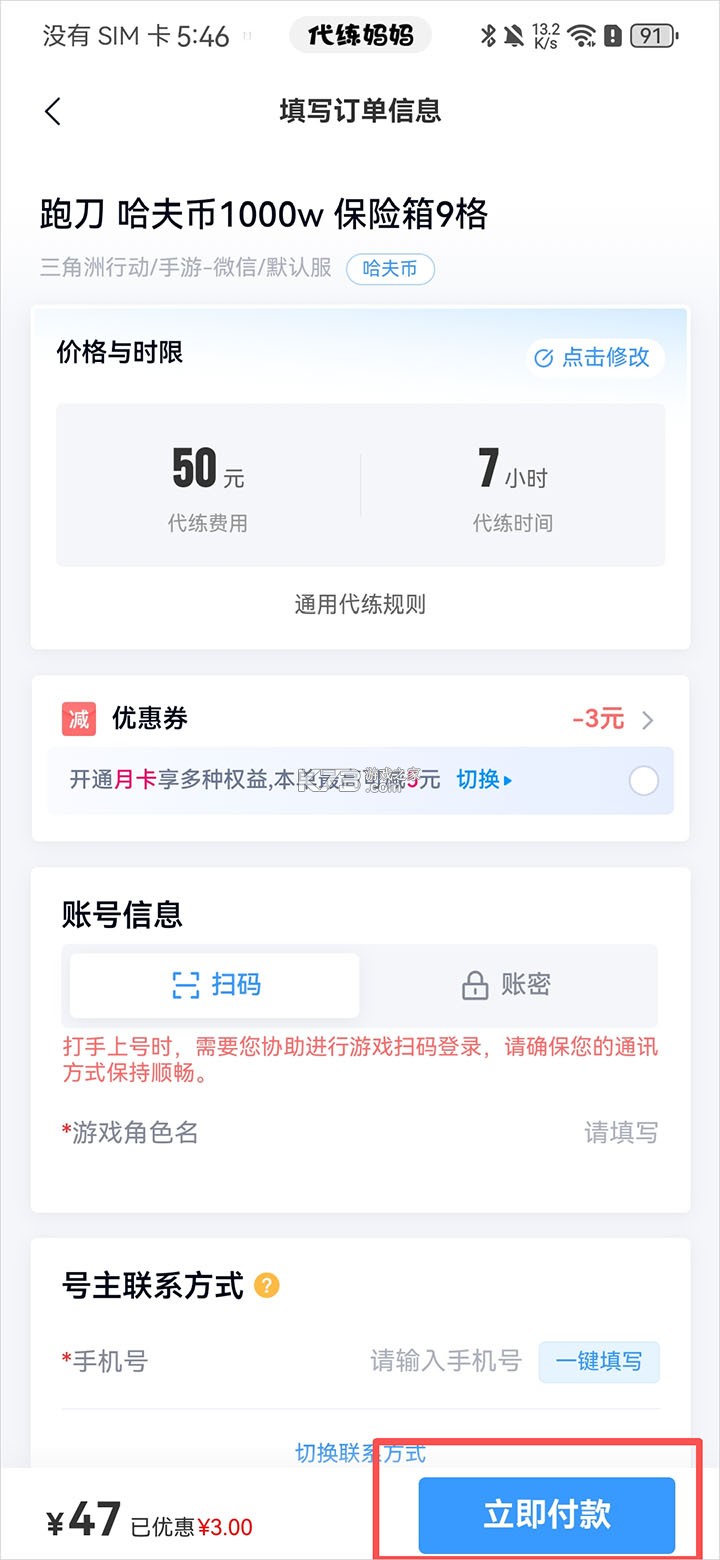This screenshot has height=1560, width=720.
Task: Tap the edit pencil icon beside 点击修改
Action: 544,359
